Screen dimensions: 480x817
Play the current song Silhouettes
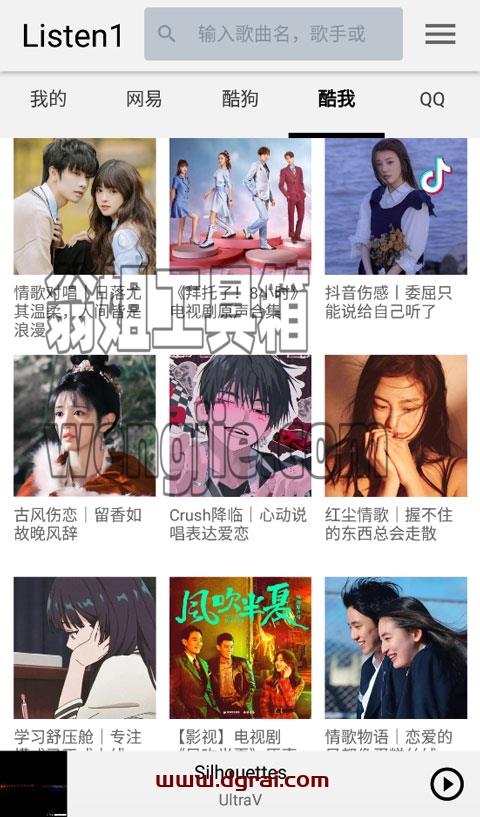click(447, 784)
